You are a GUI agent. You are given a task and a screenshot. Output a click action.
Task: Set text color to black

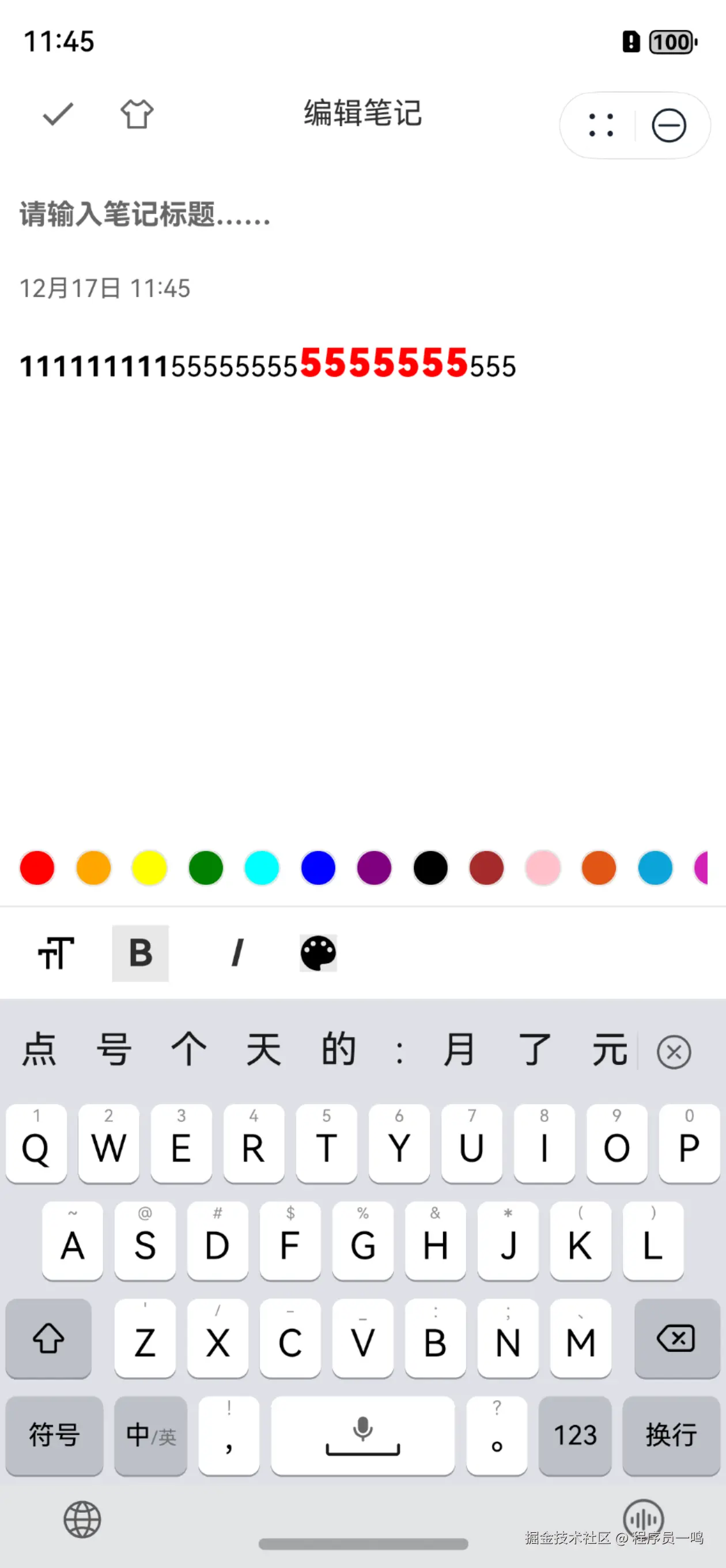(430, 868)
